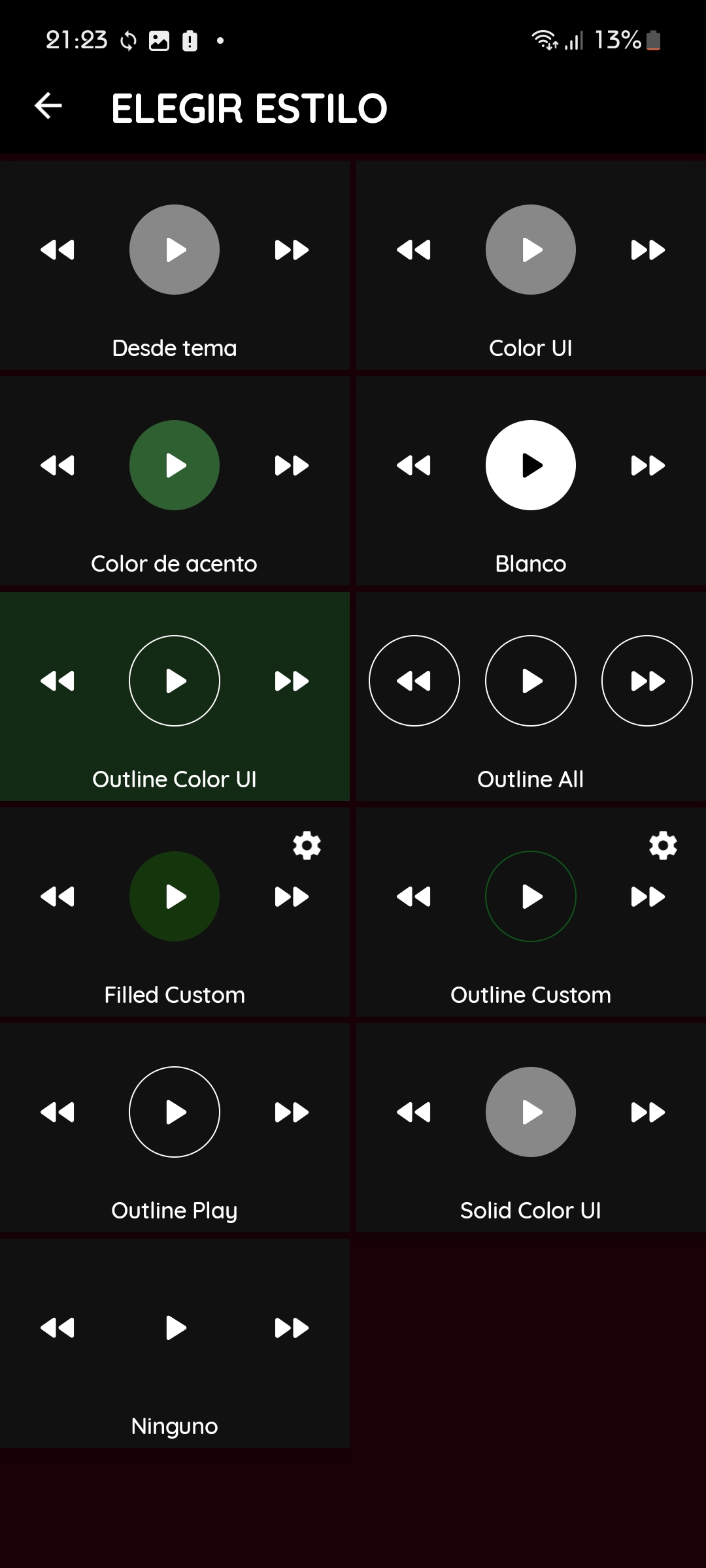Apply the Blanco style
Viewport: 706px width, 1568px height.
[x=530, y=482]
